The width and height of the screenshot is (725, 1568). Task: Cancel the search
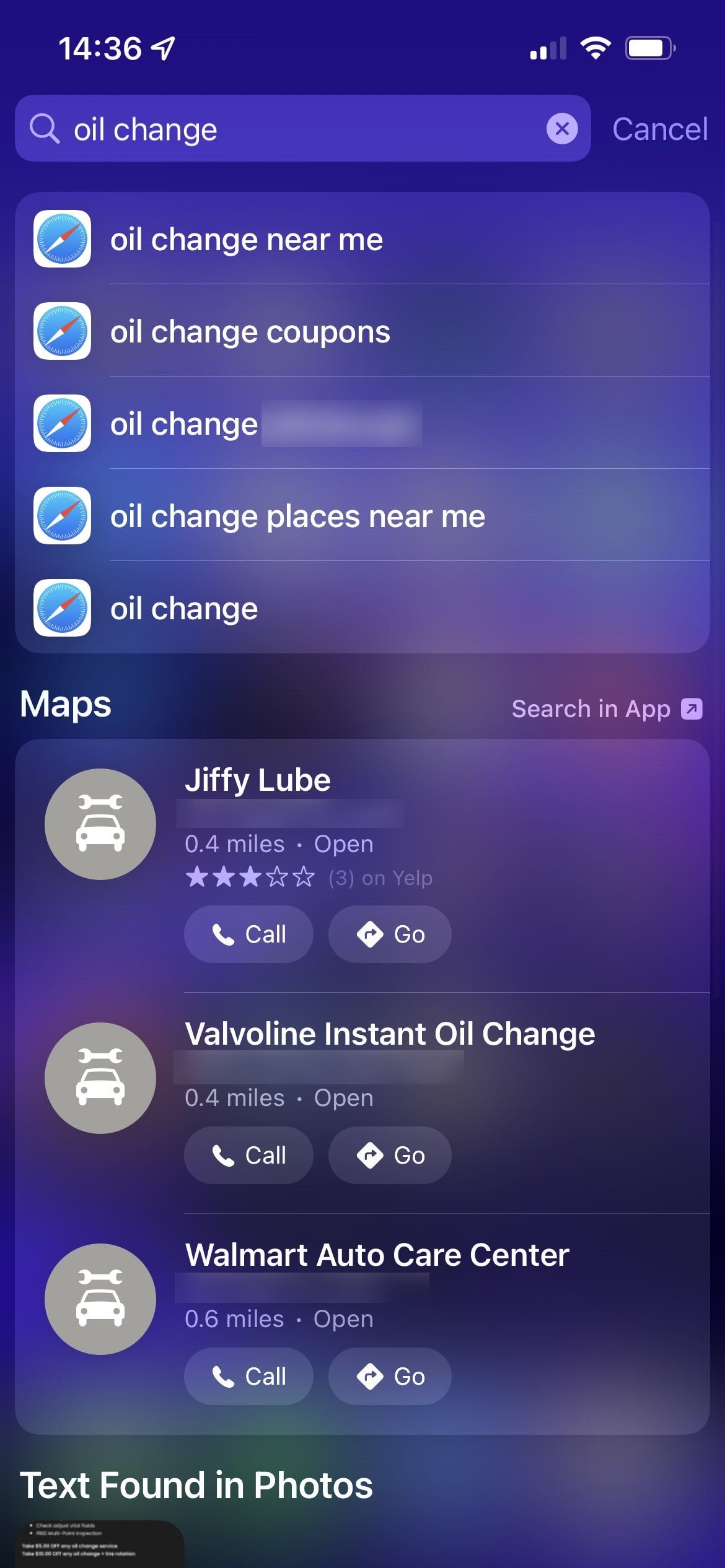click(659, 129)
